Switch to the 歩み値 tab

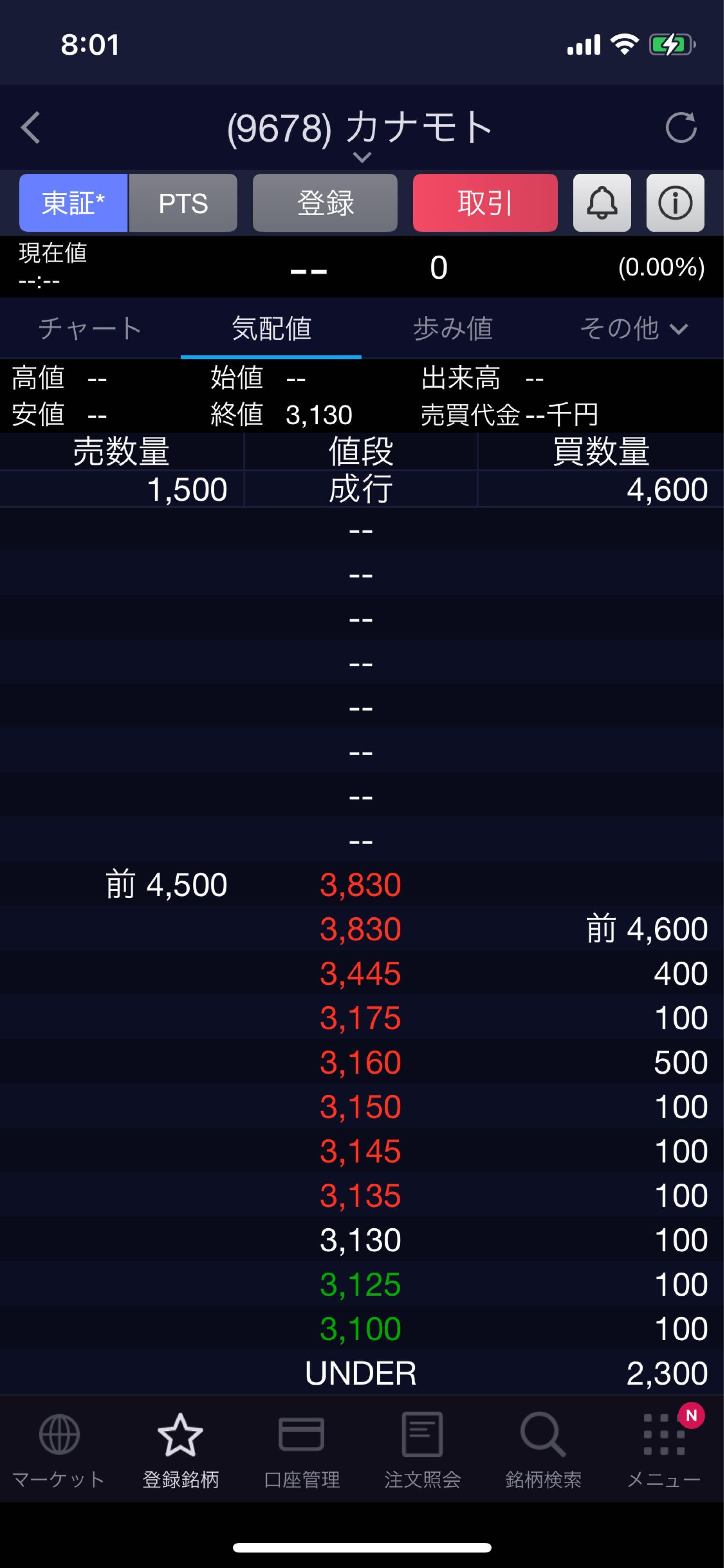coord(453,329)
